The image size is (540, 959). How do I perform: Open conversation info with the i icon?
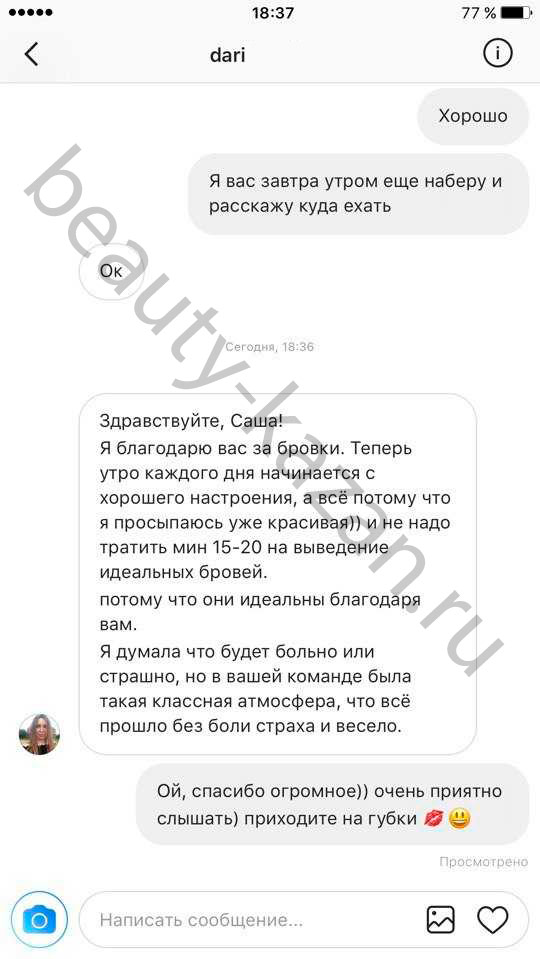(497, 54)
